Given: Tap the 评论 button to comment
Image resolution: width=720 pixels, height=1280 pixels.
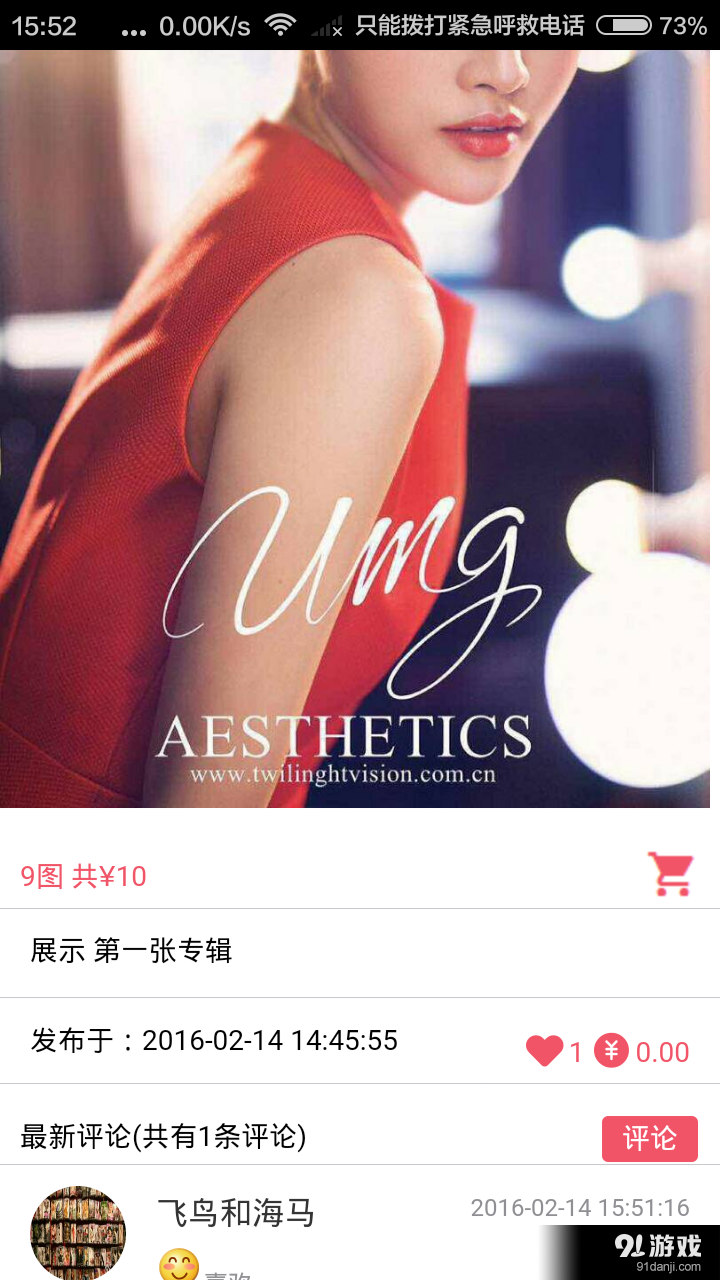Looking at the screenshot, I should (649, 1138).
